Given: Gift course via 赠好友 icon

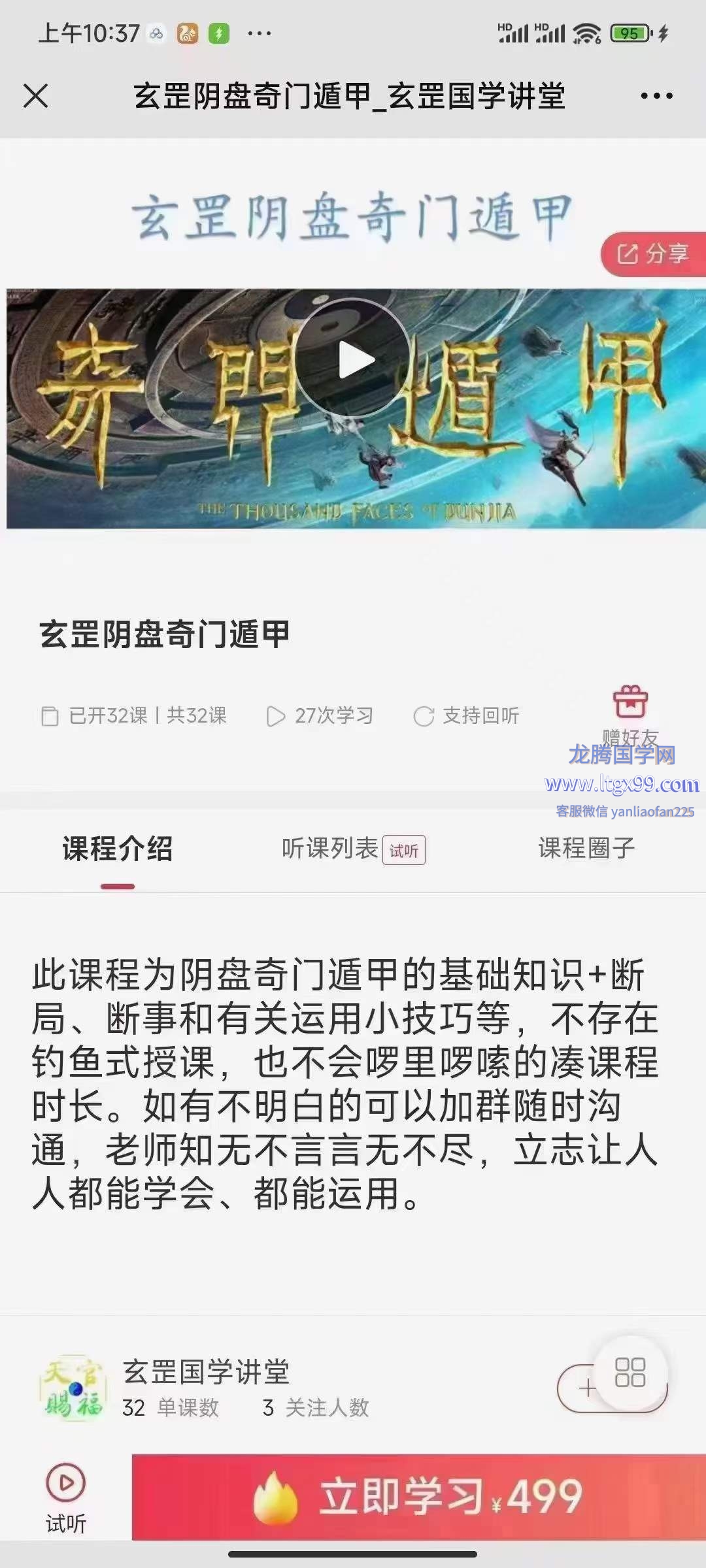Looking at the screenshot, I should pos(630,704).
